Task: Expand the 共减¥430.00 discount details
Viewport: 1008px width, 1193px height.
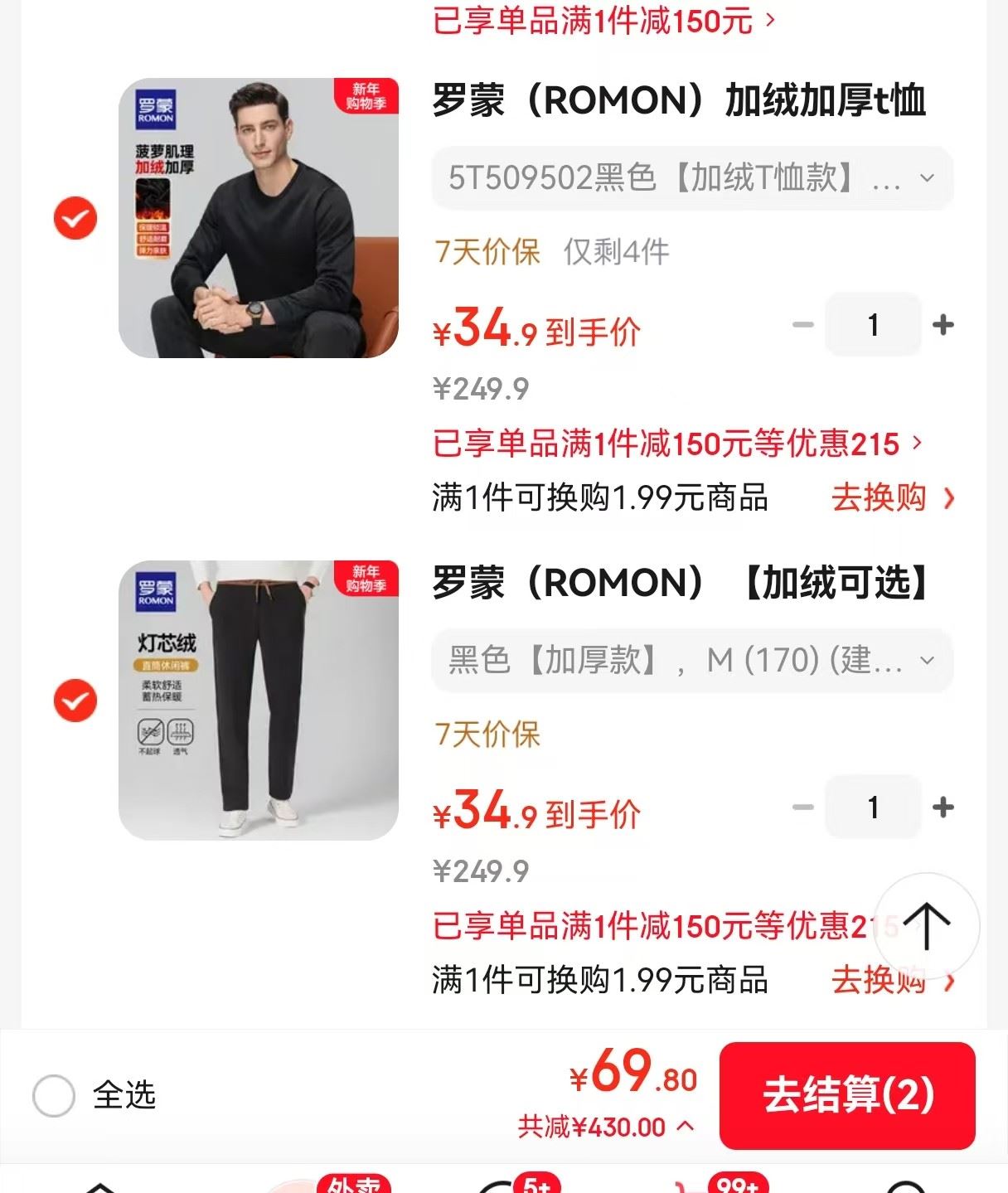Action: [606, 1127]
